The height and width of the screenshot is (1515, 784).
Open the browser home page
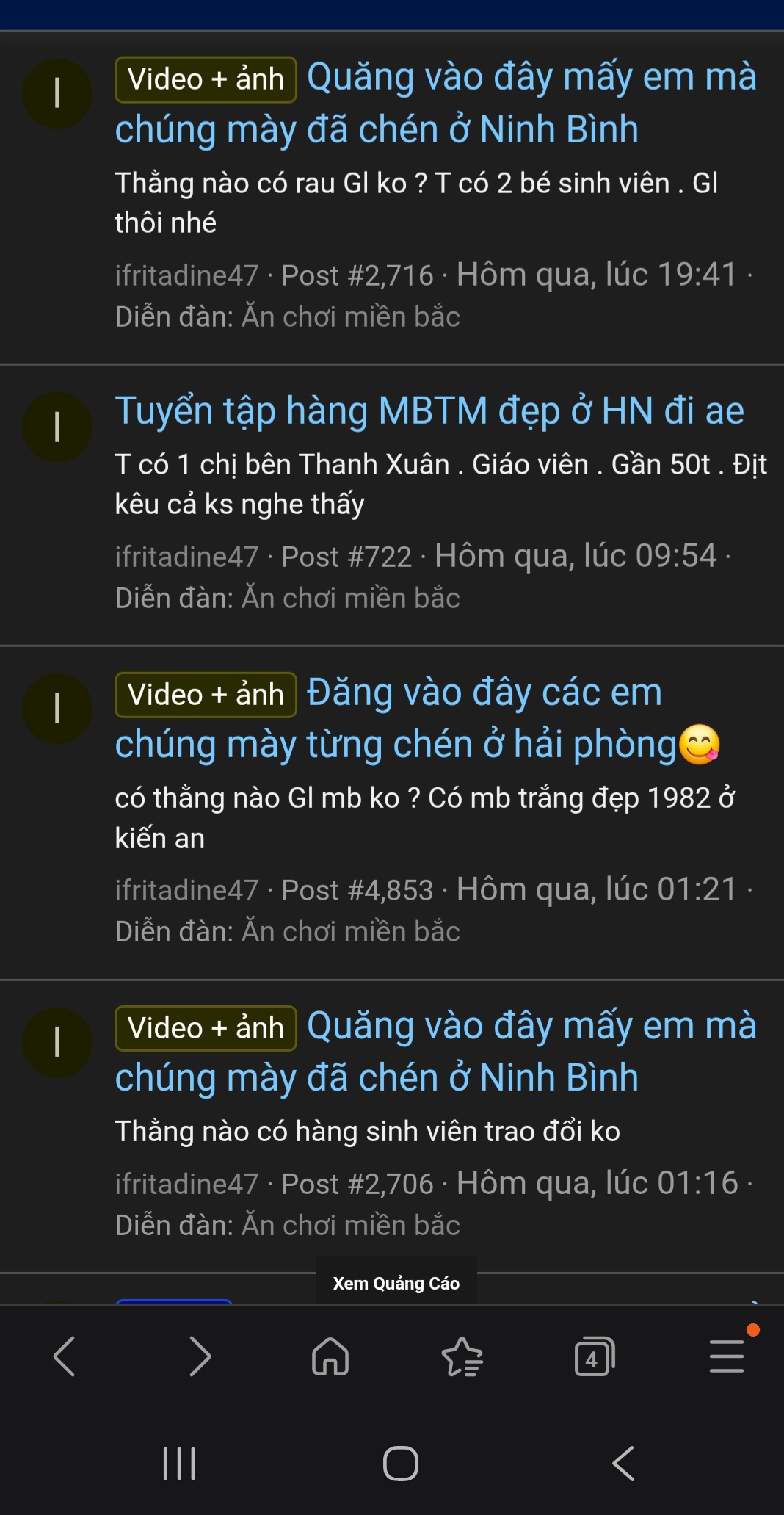[329, 1359]
